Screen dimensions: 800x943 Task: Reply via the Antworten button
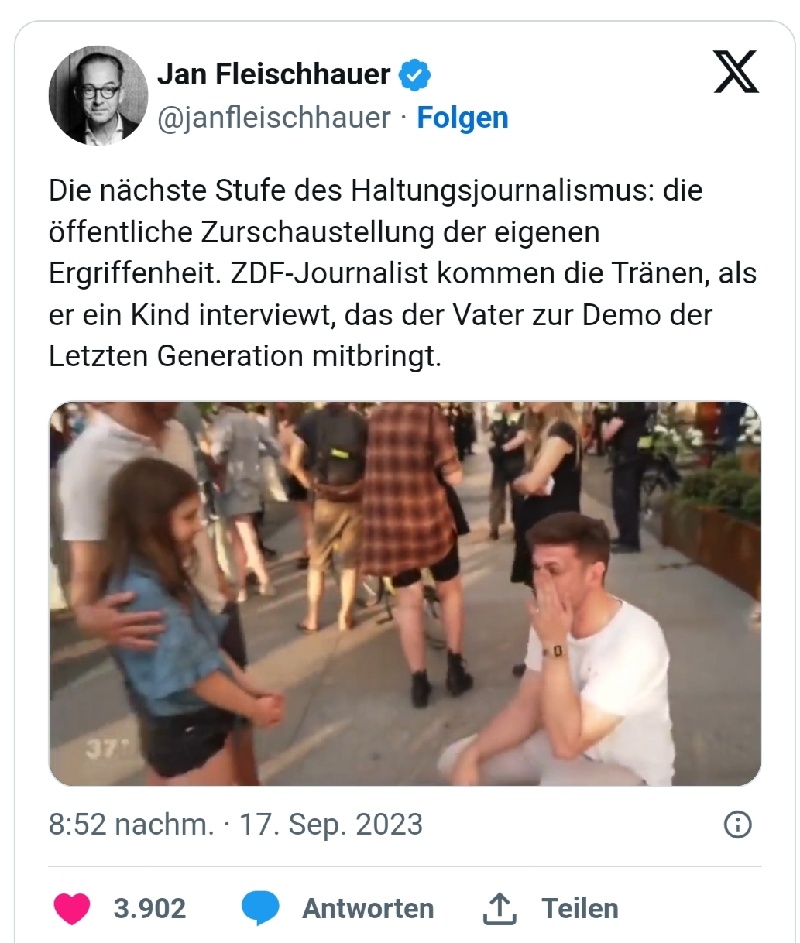(x=338, y=908)
